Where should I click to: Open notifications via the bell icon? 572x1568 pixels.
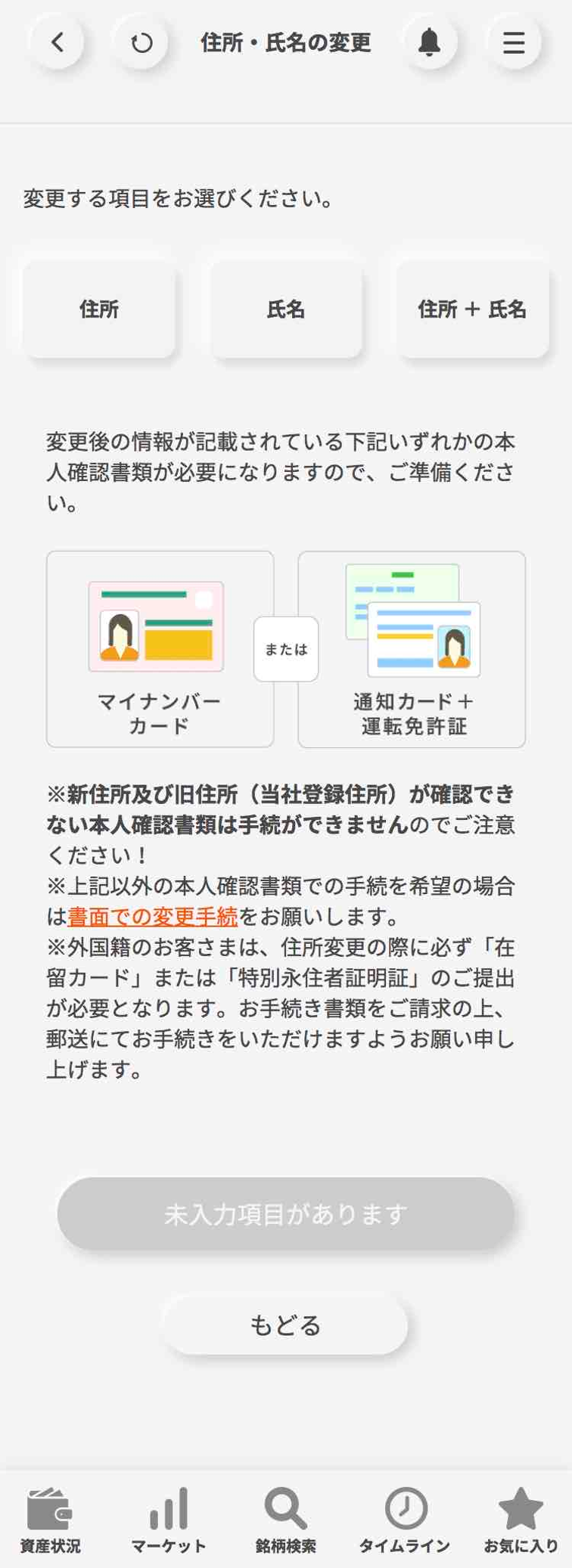pyautogui.click(x=429, y=43)
